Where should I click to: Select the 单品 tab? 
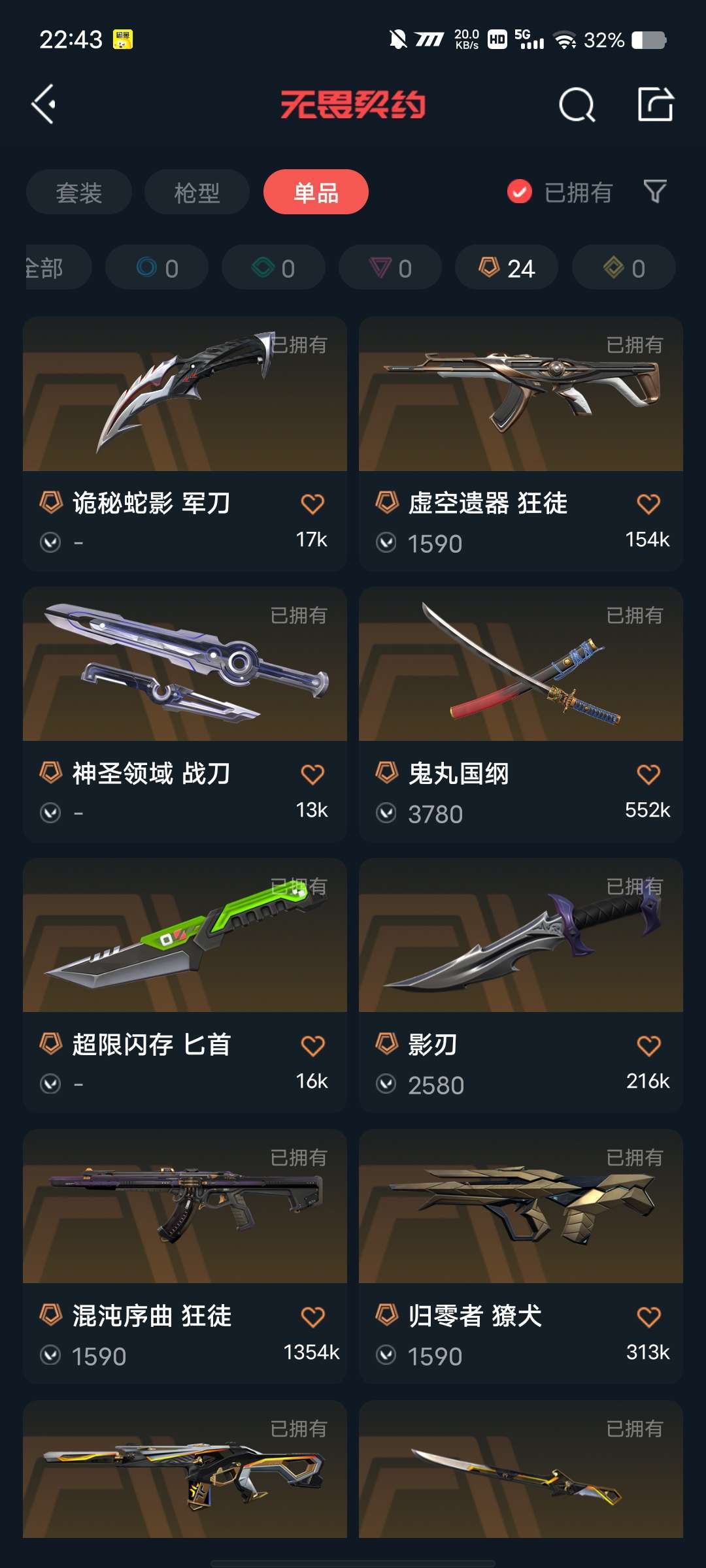316,192
